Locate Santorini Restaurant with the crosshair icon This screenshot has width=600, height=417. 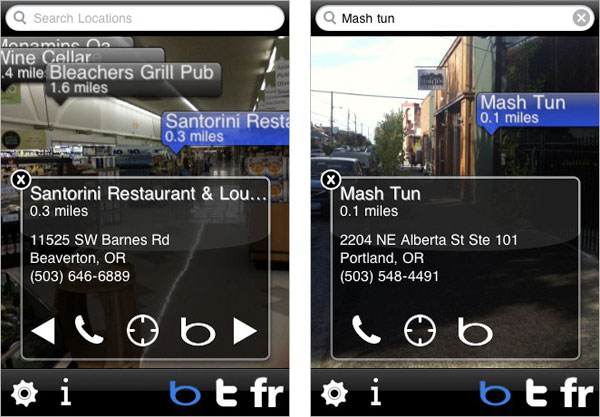143,329
